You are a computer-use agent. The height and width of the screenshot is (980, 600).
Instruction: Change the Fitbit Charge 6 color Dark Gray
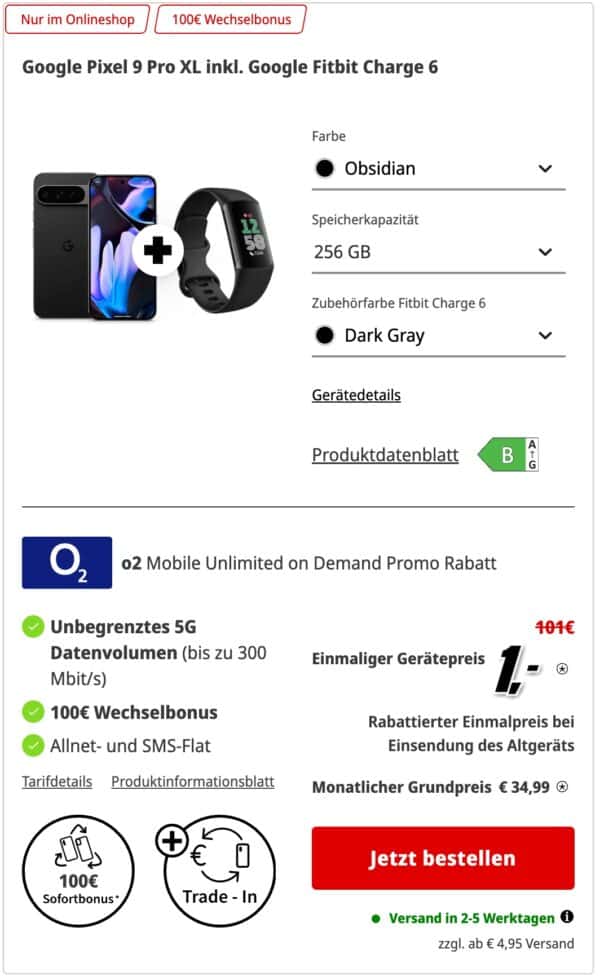[438, 336]
